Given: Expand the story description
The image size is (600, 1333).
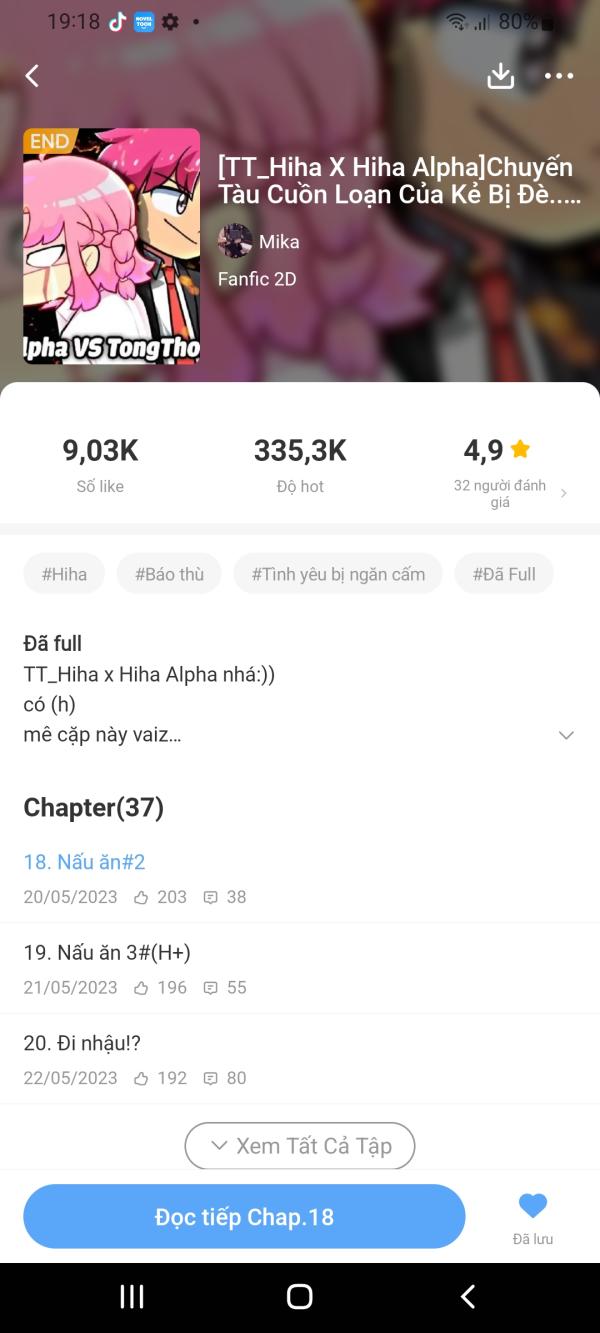Looking at the screenshot, I should pos(566,735).
